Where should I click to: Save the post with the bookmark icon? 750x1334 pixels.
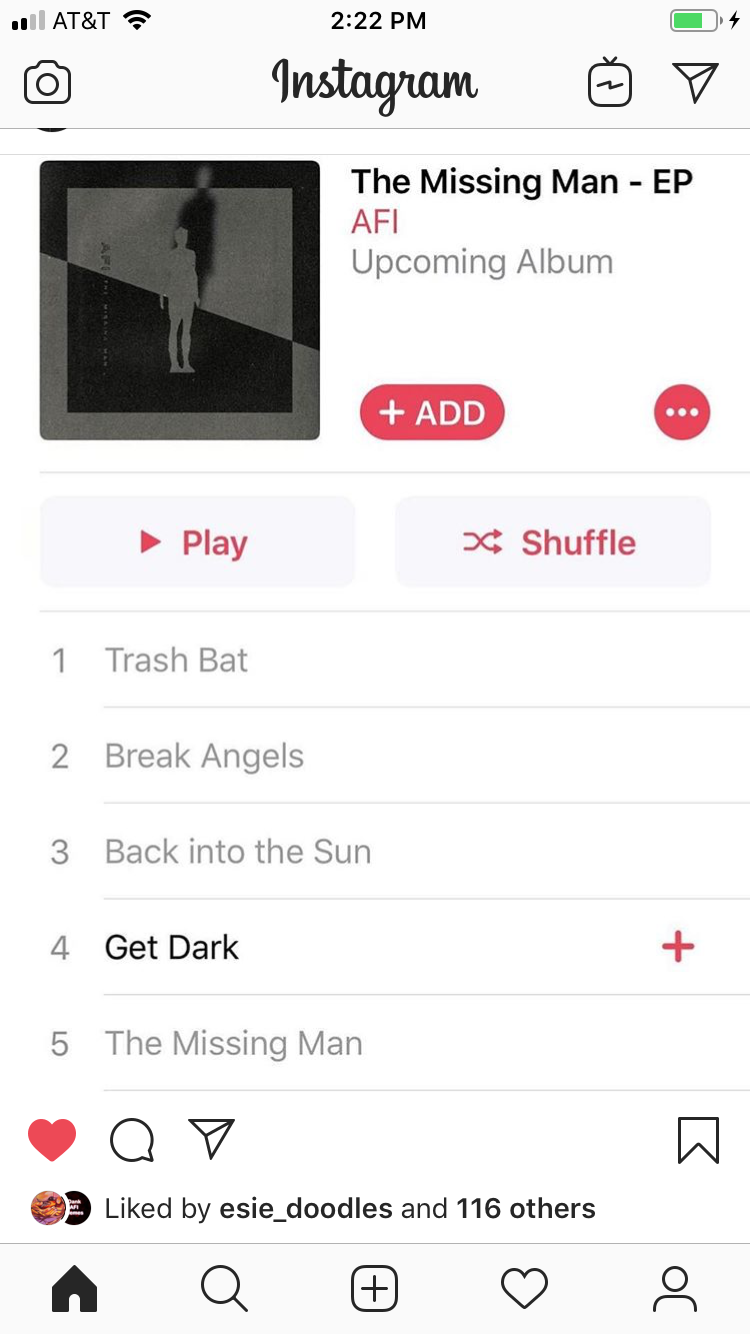698,1140
